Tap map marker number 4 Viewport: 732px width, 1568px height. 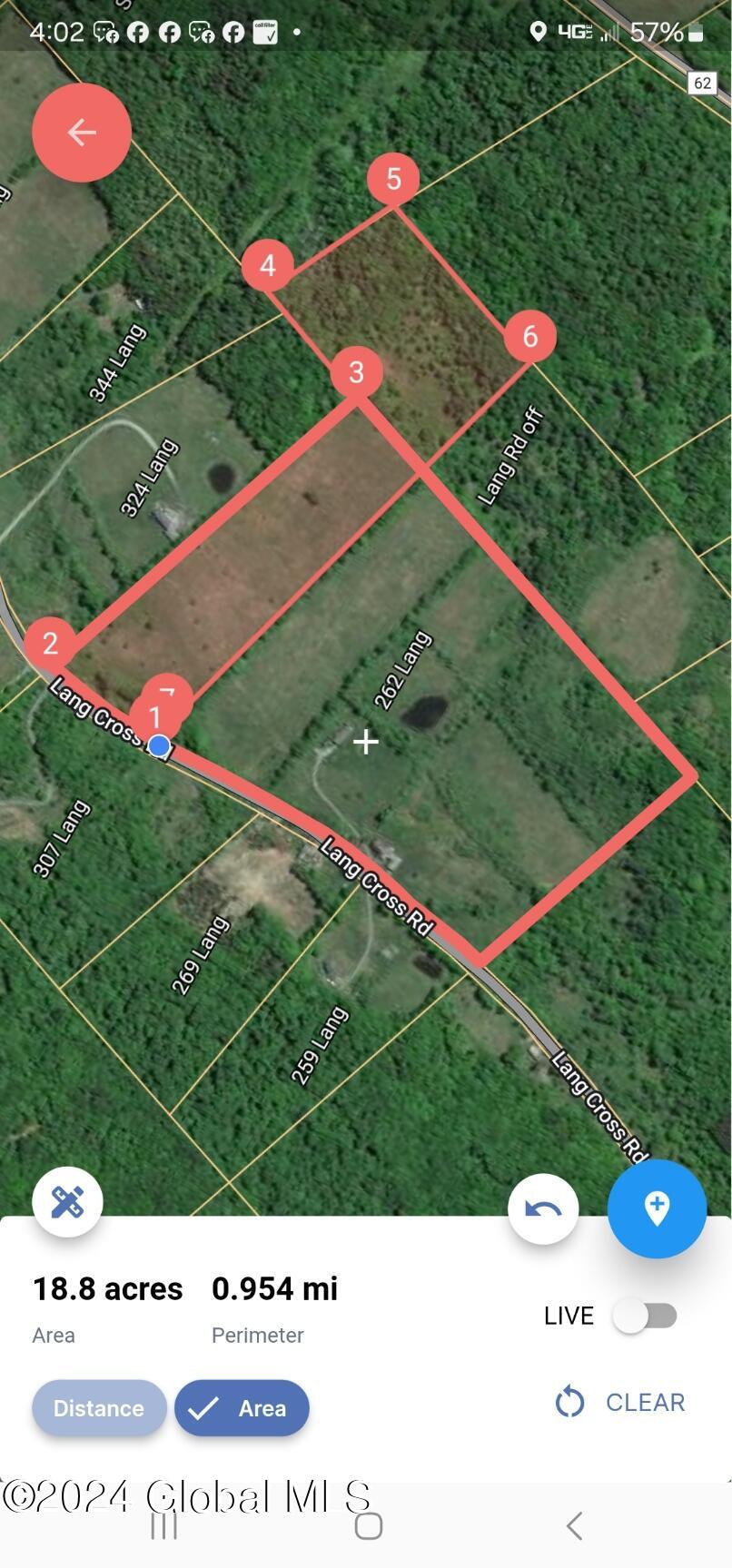[267, 266]
